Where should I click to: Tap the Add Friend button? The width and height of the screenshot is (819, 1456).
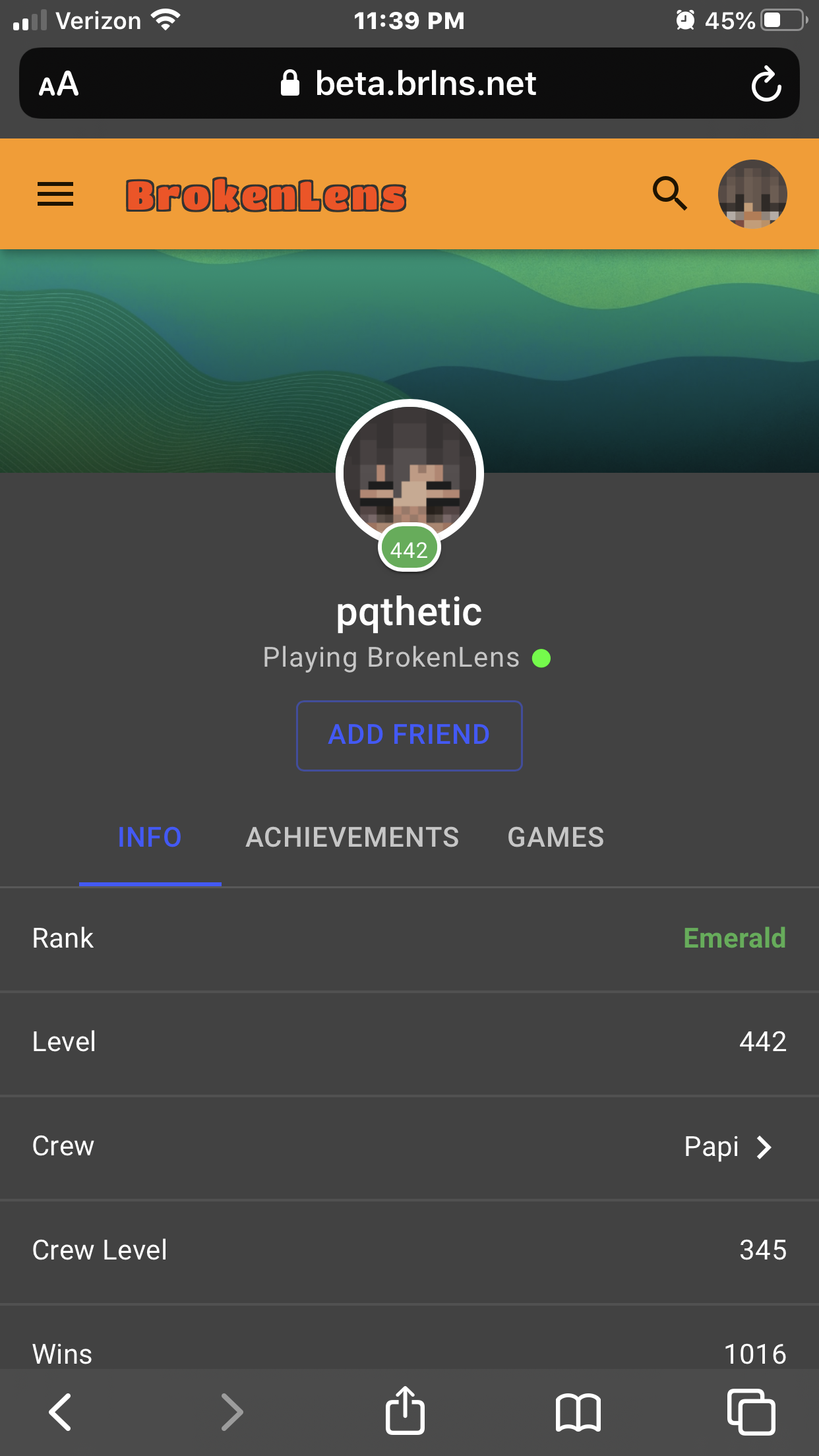pyautogui.click(x=409, y=735)
